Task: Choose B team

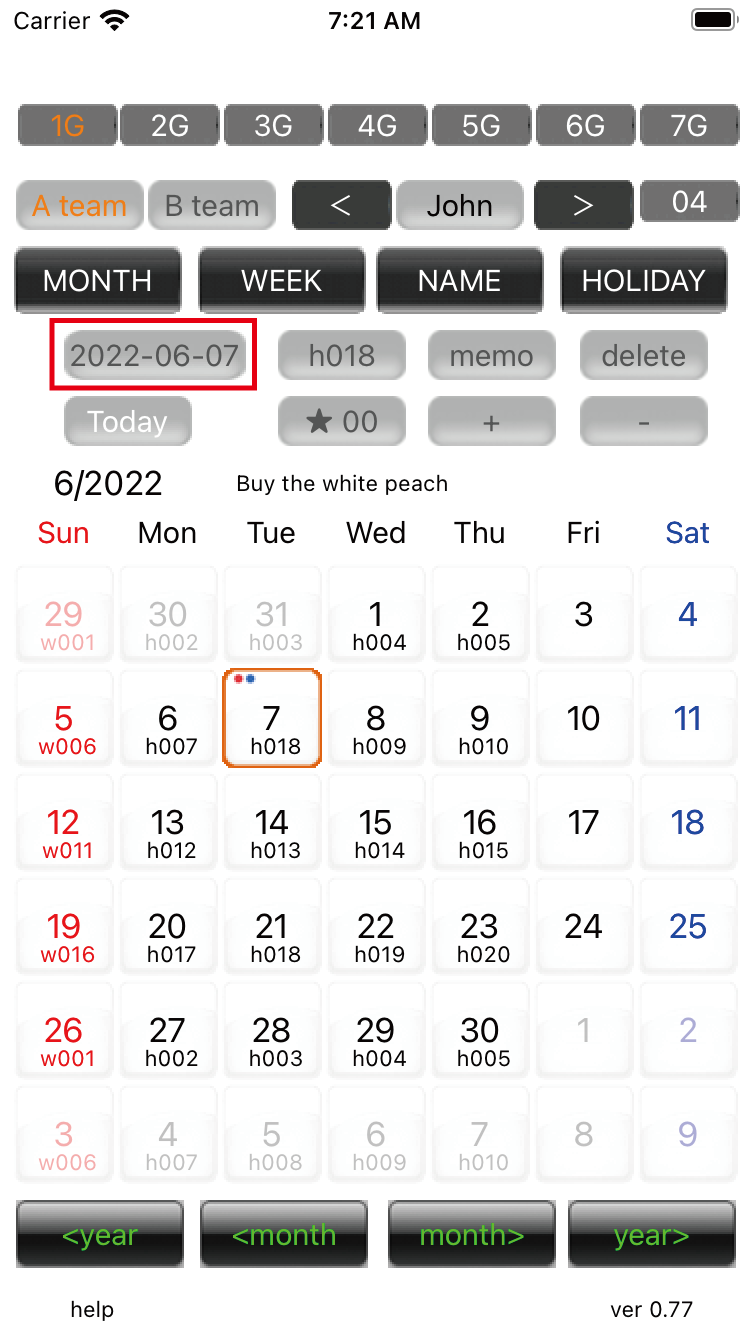Action: (x=212, y=206)
